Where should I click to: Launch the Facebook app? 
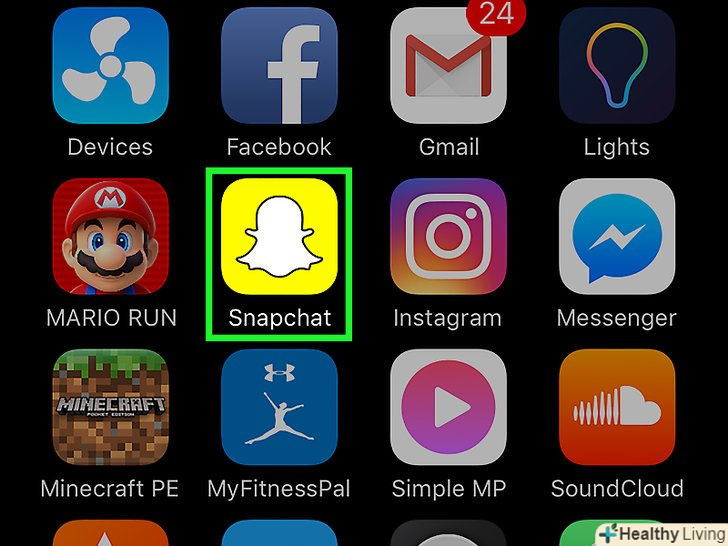(279, 66)
